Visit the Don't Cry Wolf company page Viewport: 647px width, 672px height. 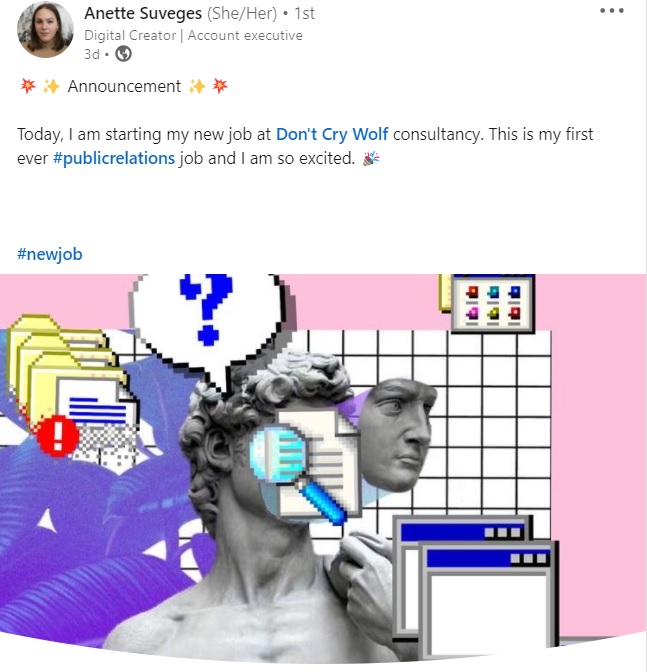point(330,134)
